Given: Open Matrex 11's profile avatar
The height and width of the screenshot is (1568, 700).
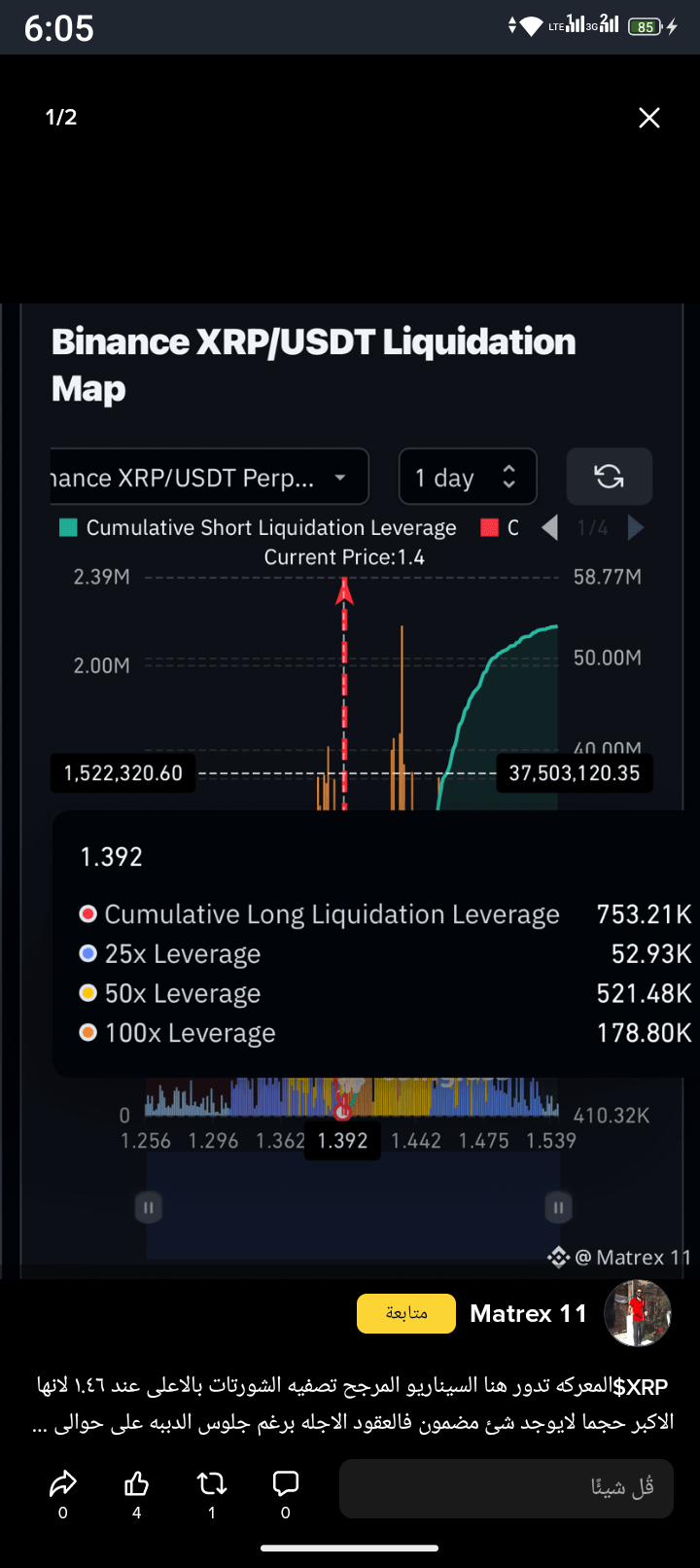Looking at the screenshot, I should click(638, 1313).
